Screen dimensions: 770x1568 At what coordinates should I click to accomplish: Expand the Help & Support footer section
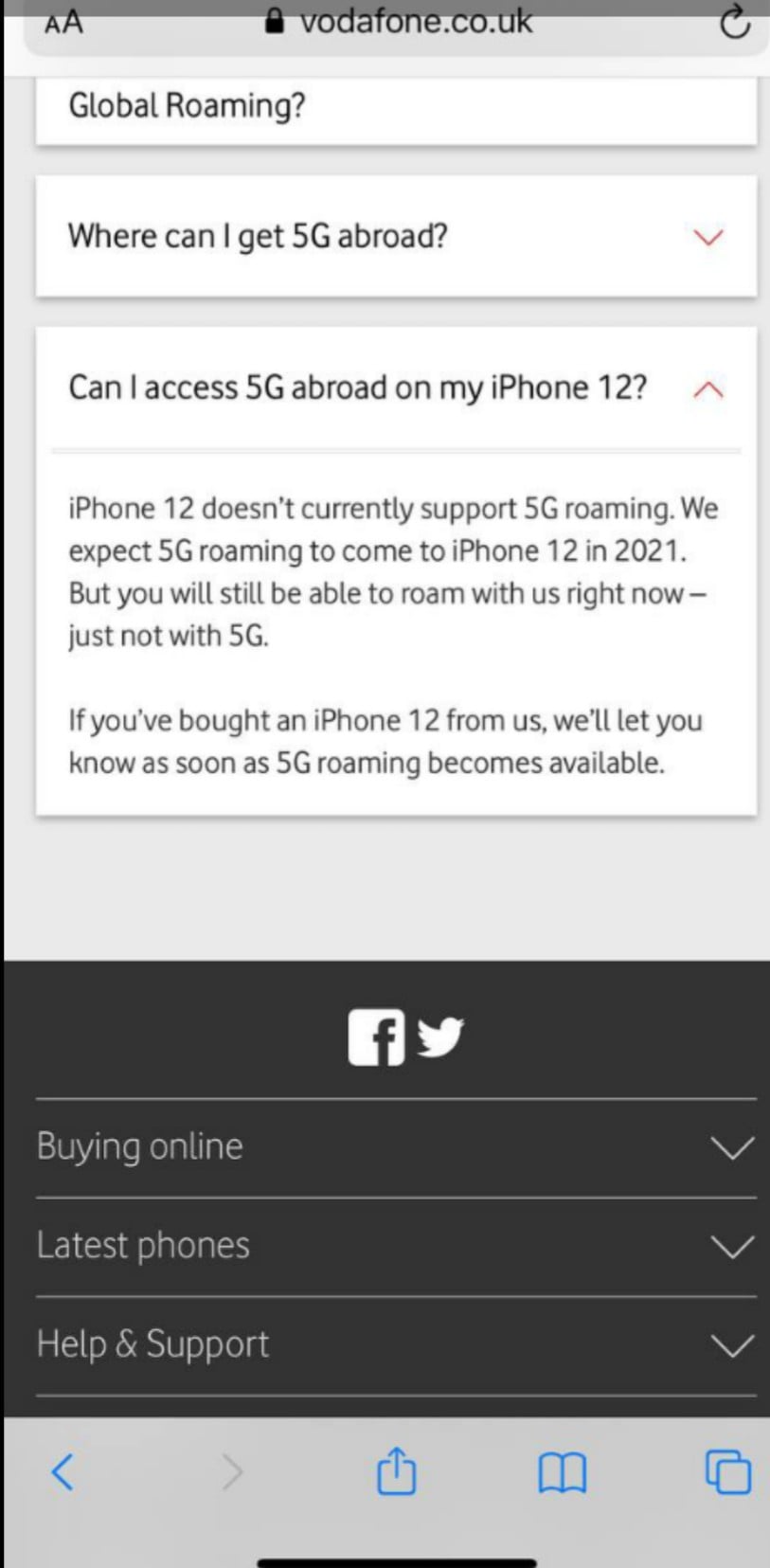[397, 1345]
